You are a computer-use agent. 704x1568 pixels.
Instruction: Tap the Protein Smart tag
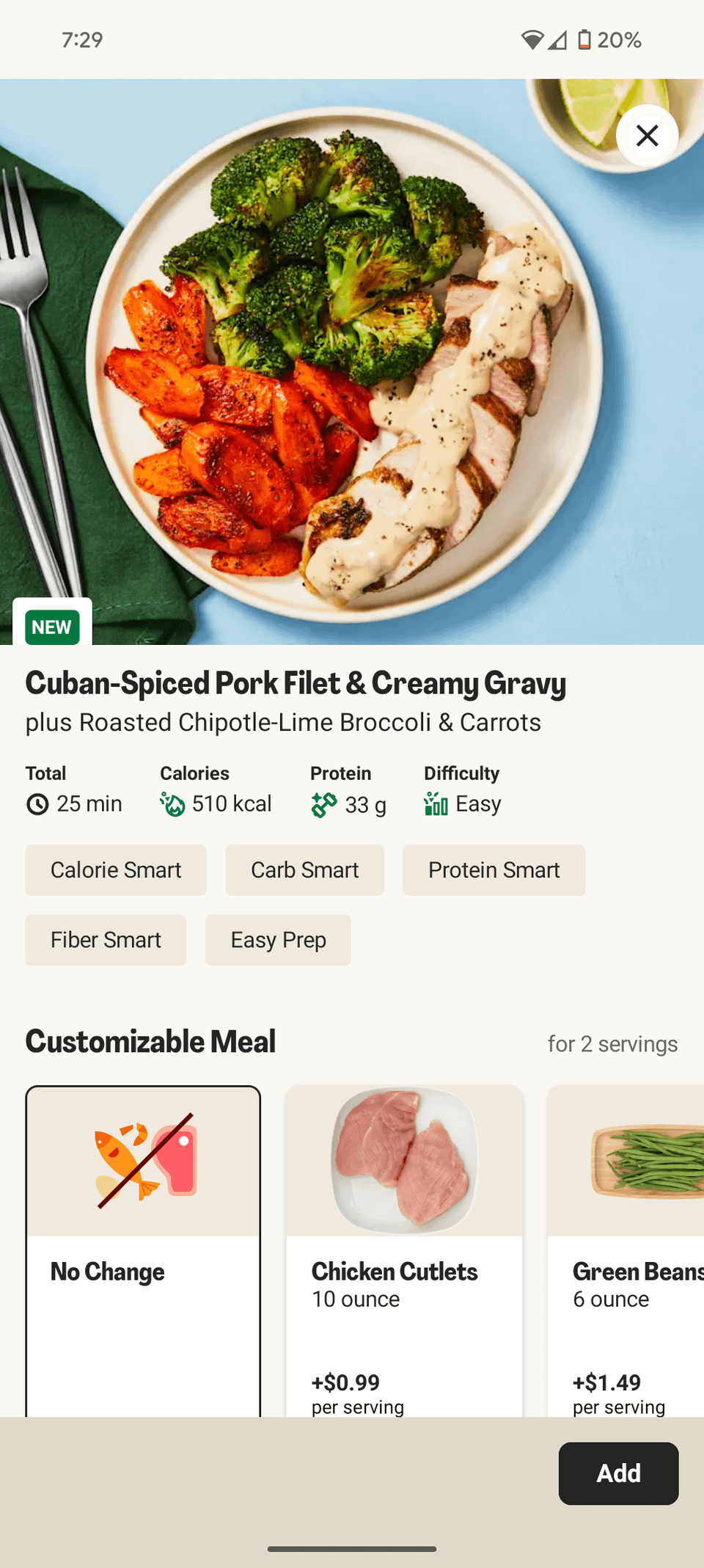(494, 870)
